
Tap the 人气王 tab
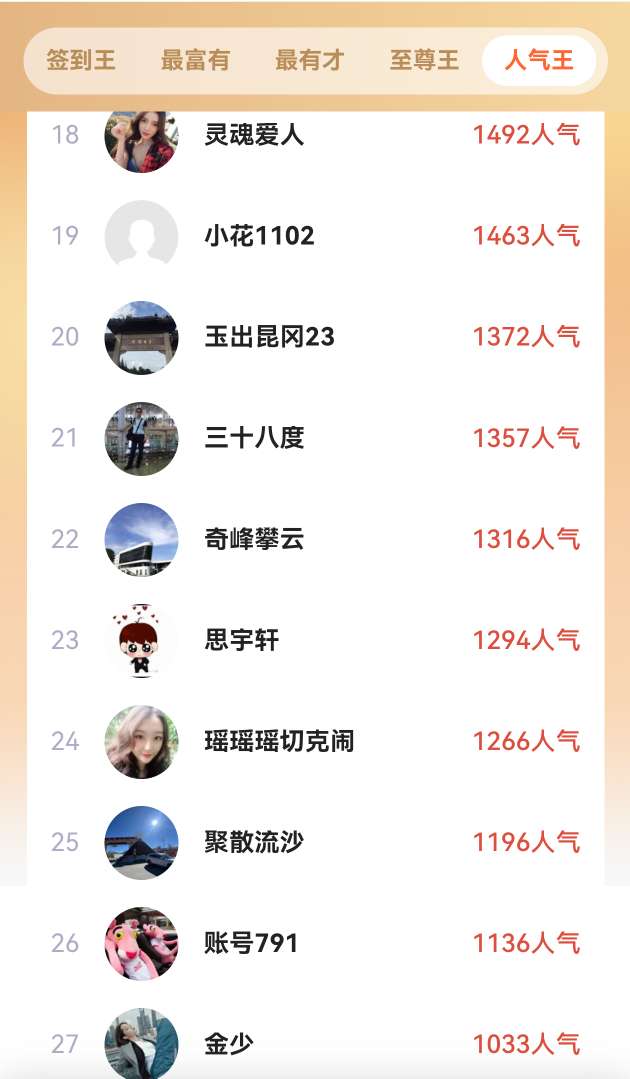point(539,60)
